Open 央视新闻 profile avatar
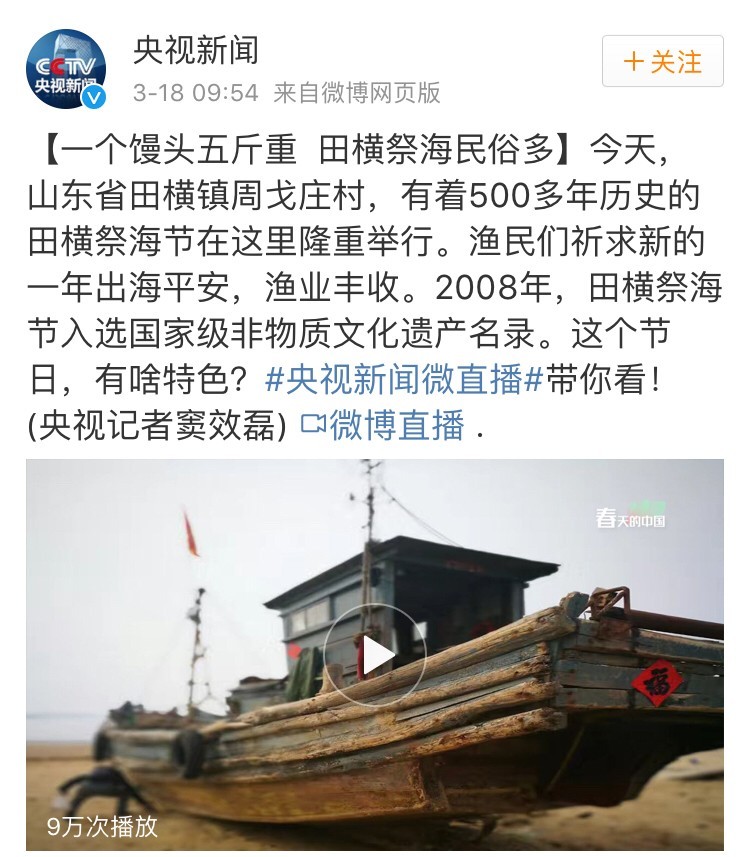 pos(65,68)
